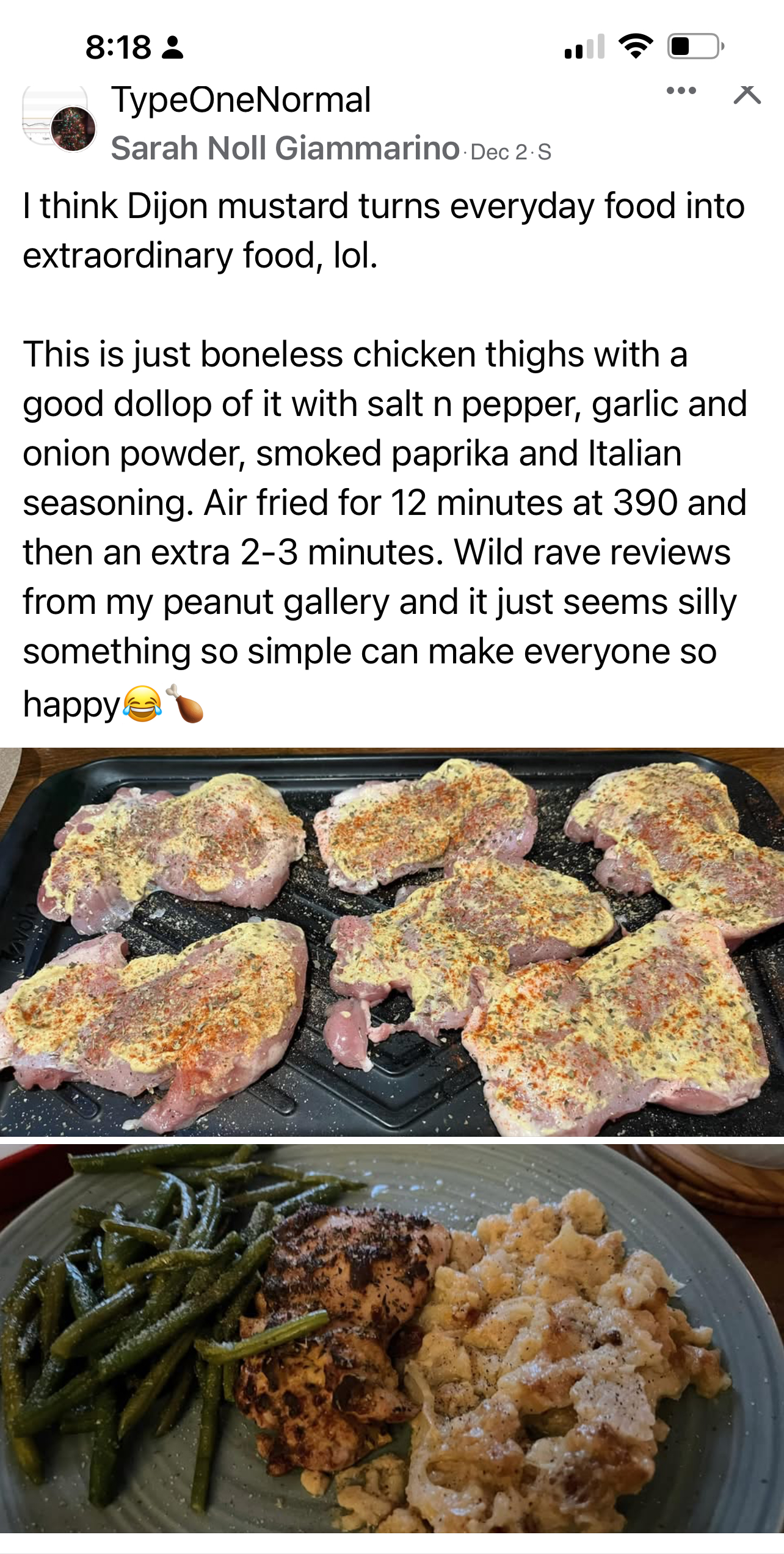Tap the group and profile avatar
Screen dimensions: 784x1554
click(59, 119)
